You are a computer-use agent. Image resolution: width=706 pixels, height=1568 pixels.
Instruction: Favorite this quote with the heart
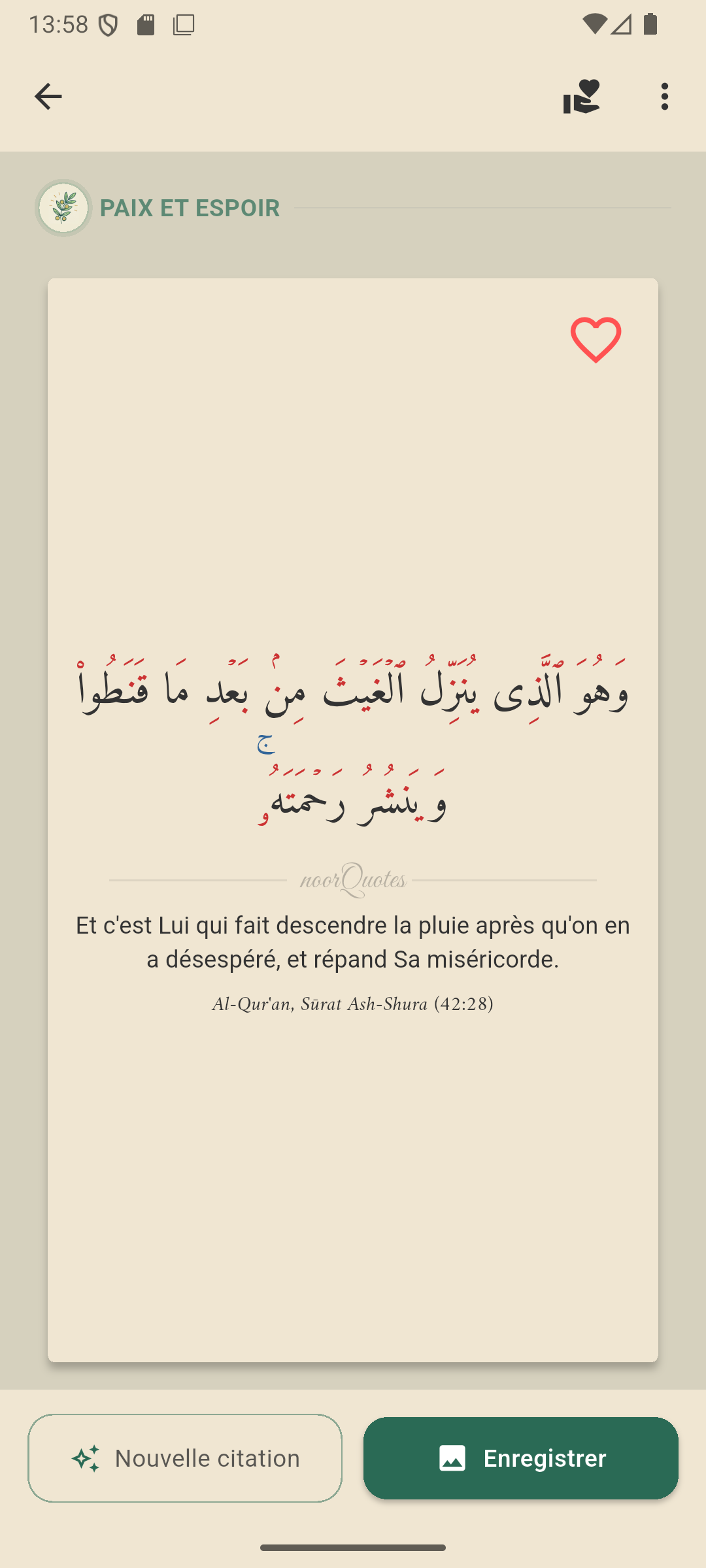596,340
